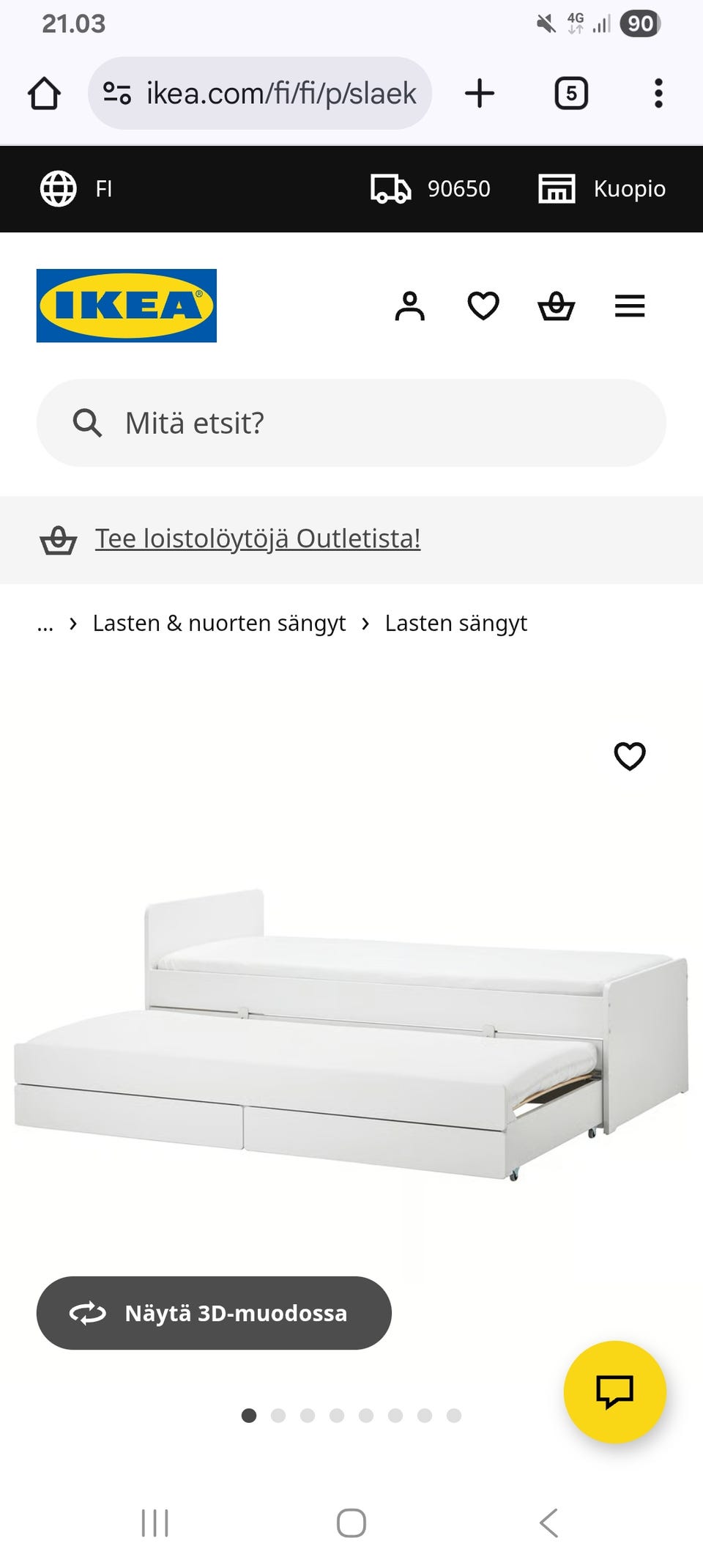Open the tab switcher showing 5 tabs

click(571, 94)
